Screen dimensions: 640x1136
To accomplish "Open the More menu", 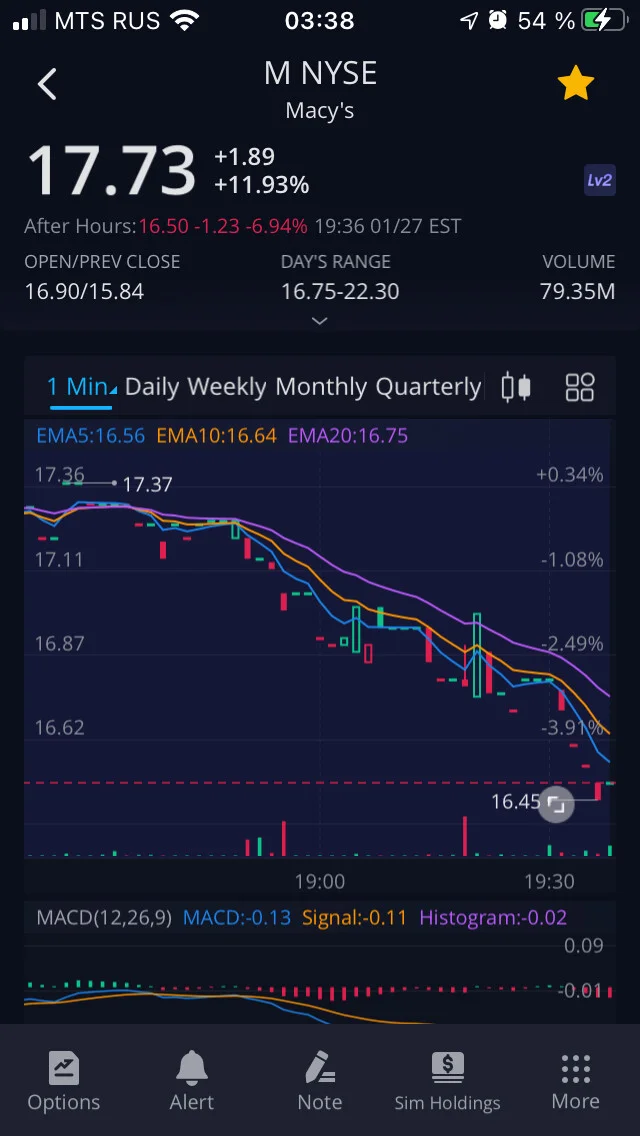I will pyautogui.click(x=575, y=1082).
